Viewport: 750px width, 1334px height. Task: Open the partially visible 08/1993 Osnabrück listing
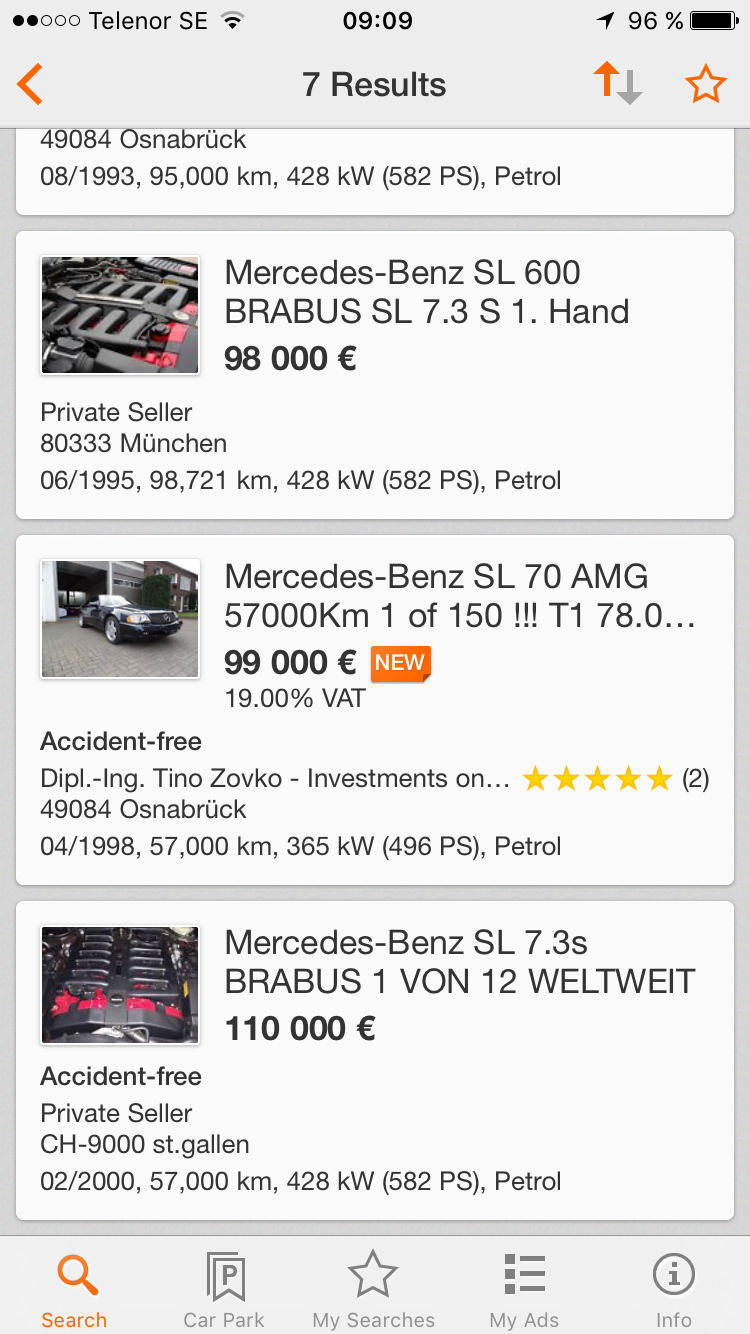point(375,172)
